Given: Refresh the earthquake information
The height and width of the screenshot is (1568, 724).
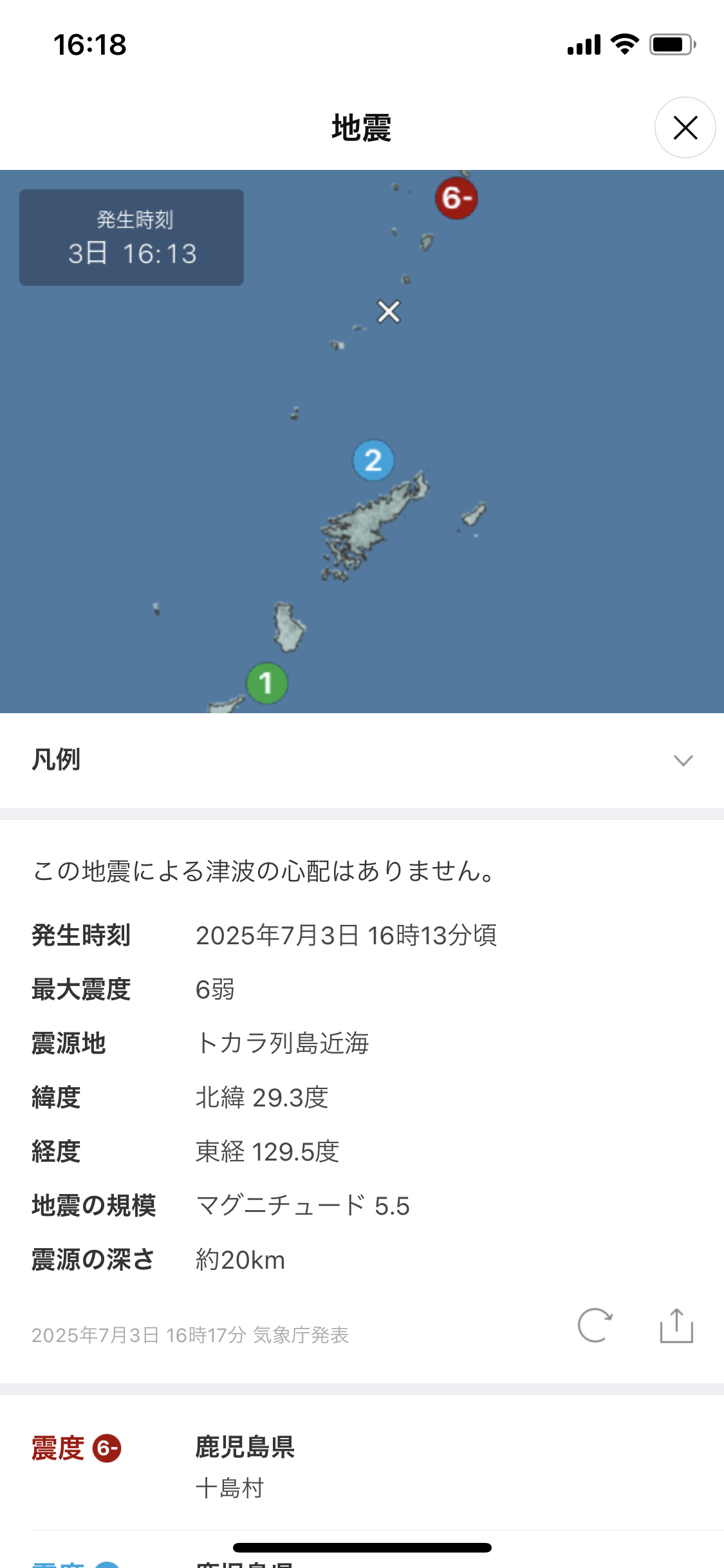Looking at the screenshot, I should (x=595, y=1326).
